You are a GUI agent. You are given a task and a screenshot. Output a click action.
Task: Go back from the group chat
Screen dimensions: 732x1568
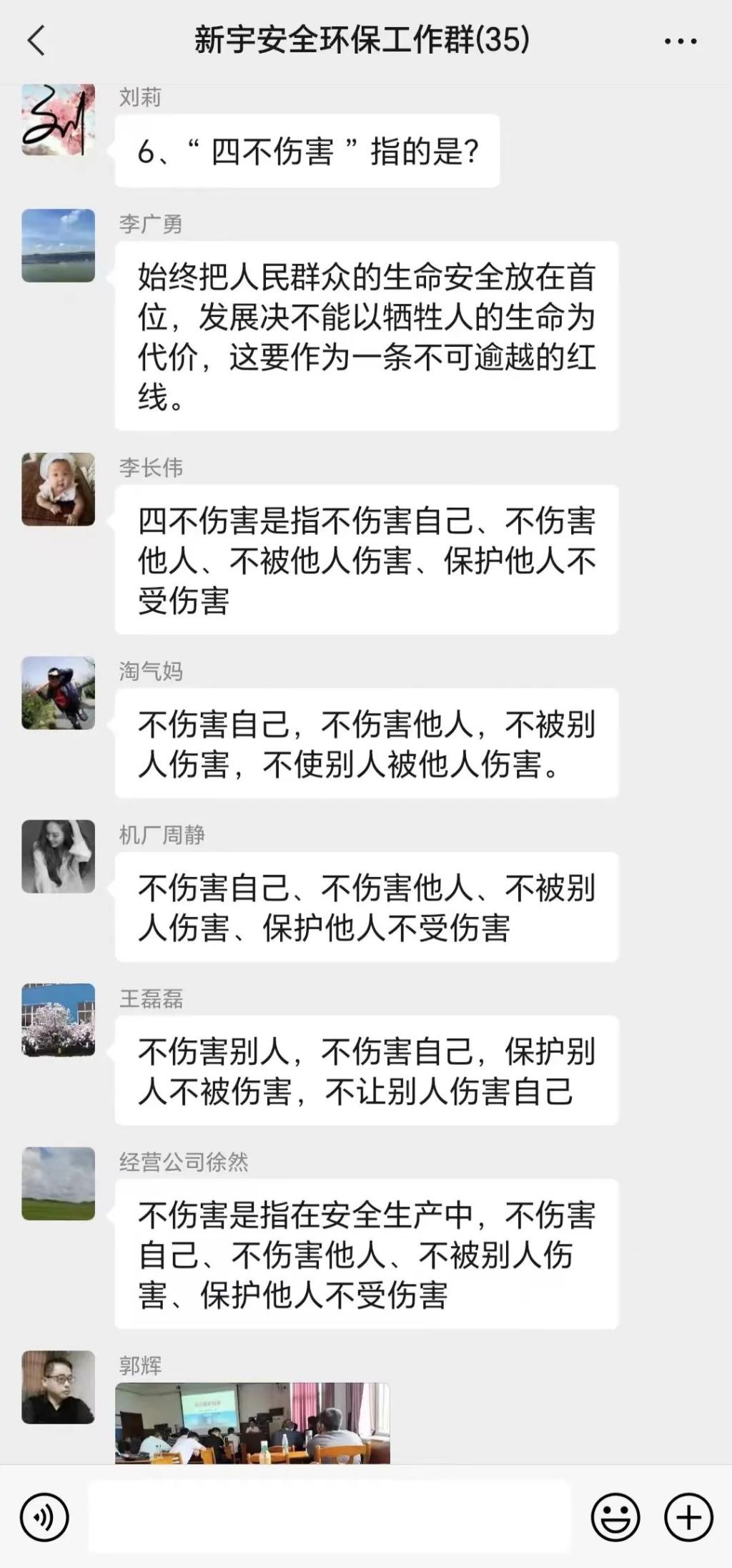coord(36,40)
